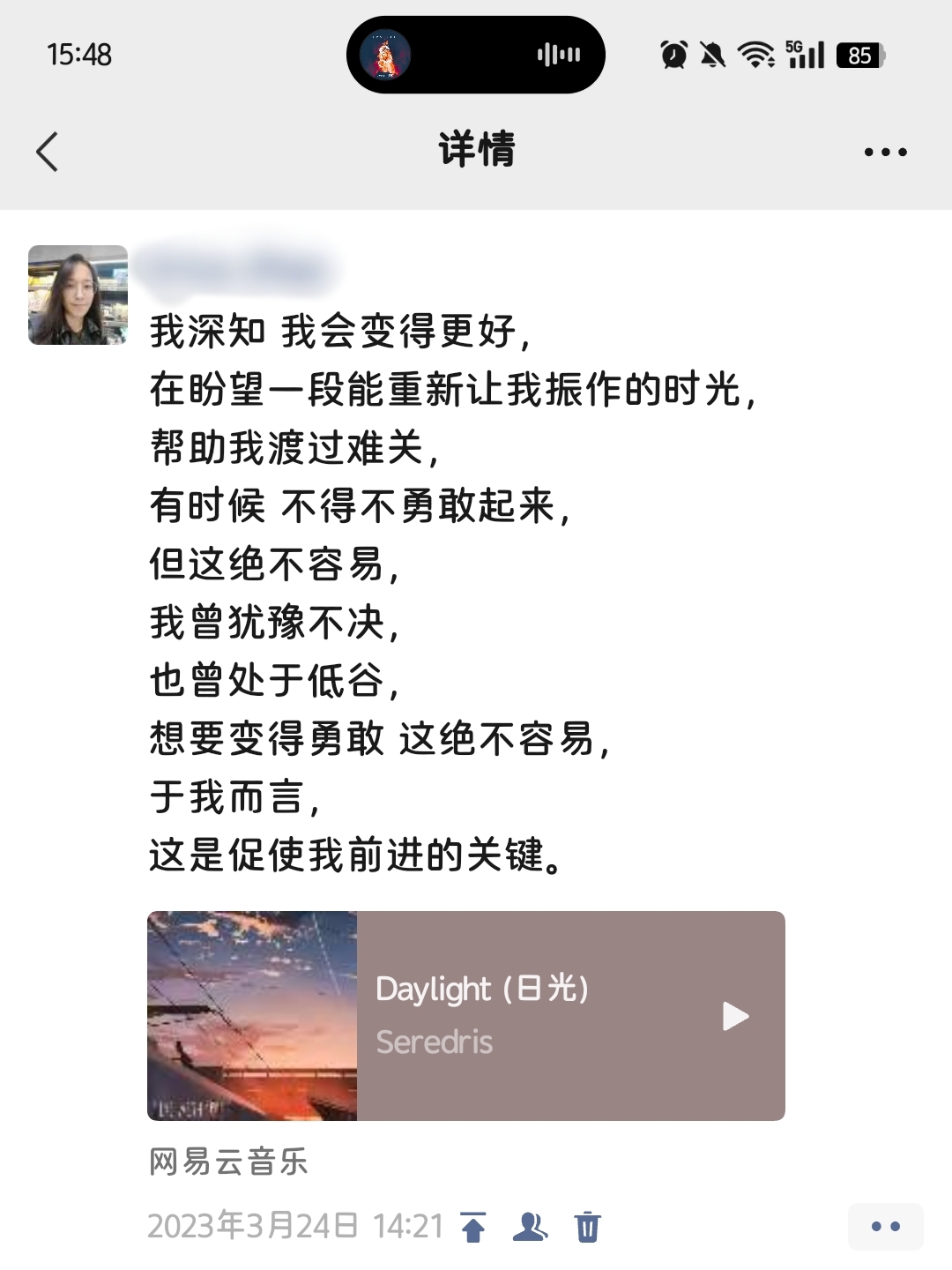Screen dimensions: 952x1270
Task: Delete this post with the trash icon
Action: click(x=587, y=1227)
